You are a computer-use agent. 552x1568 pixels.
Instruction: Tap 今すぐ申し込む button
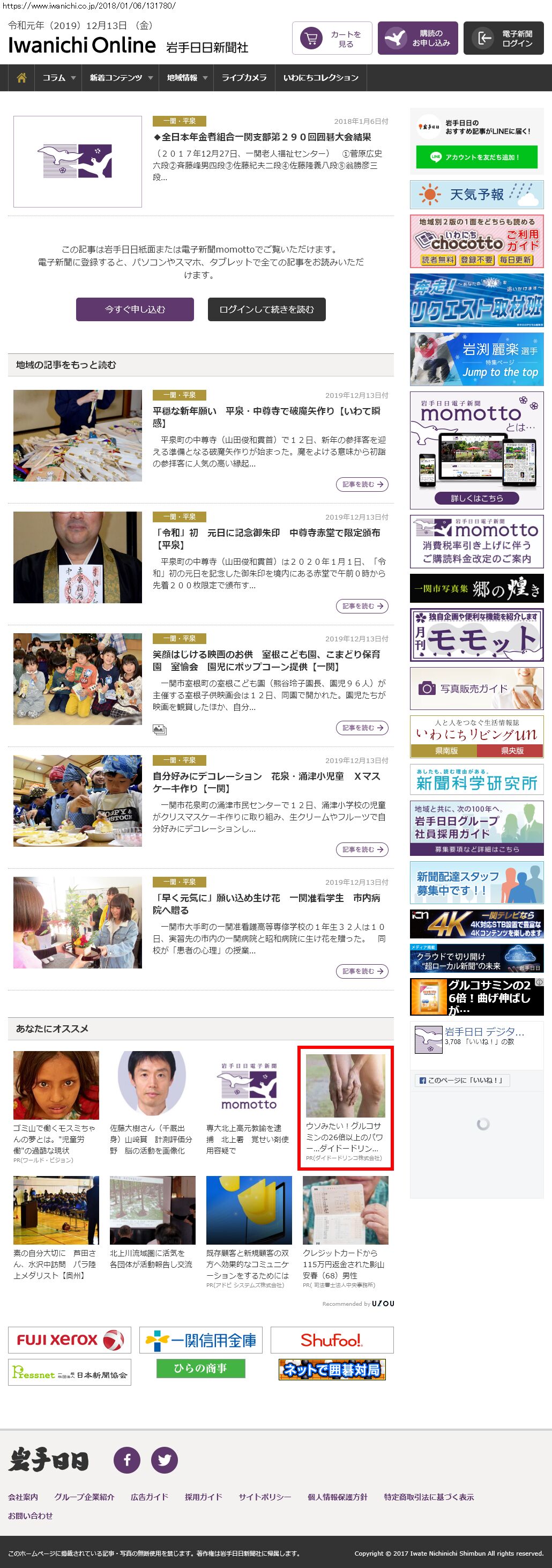click(135, 309)
